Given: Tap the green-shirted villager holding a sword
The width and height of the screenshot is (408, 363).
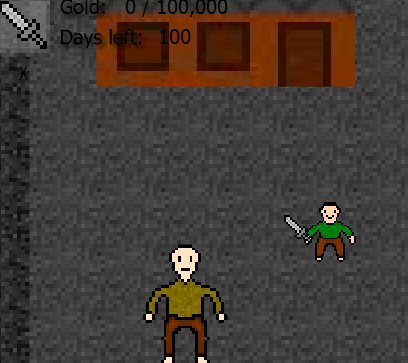Looking at the screenshot, I should click(321, 231).
